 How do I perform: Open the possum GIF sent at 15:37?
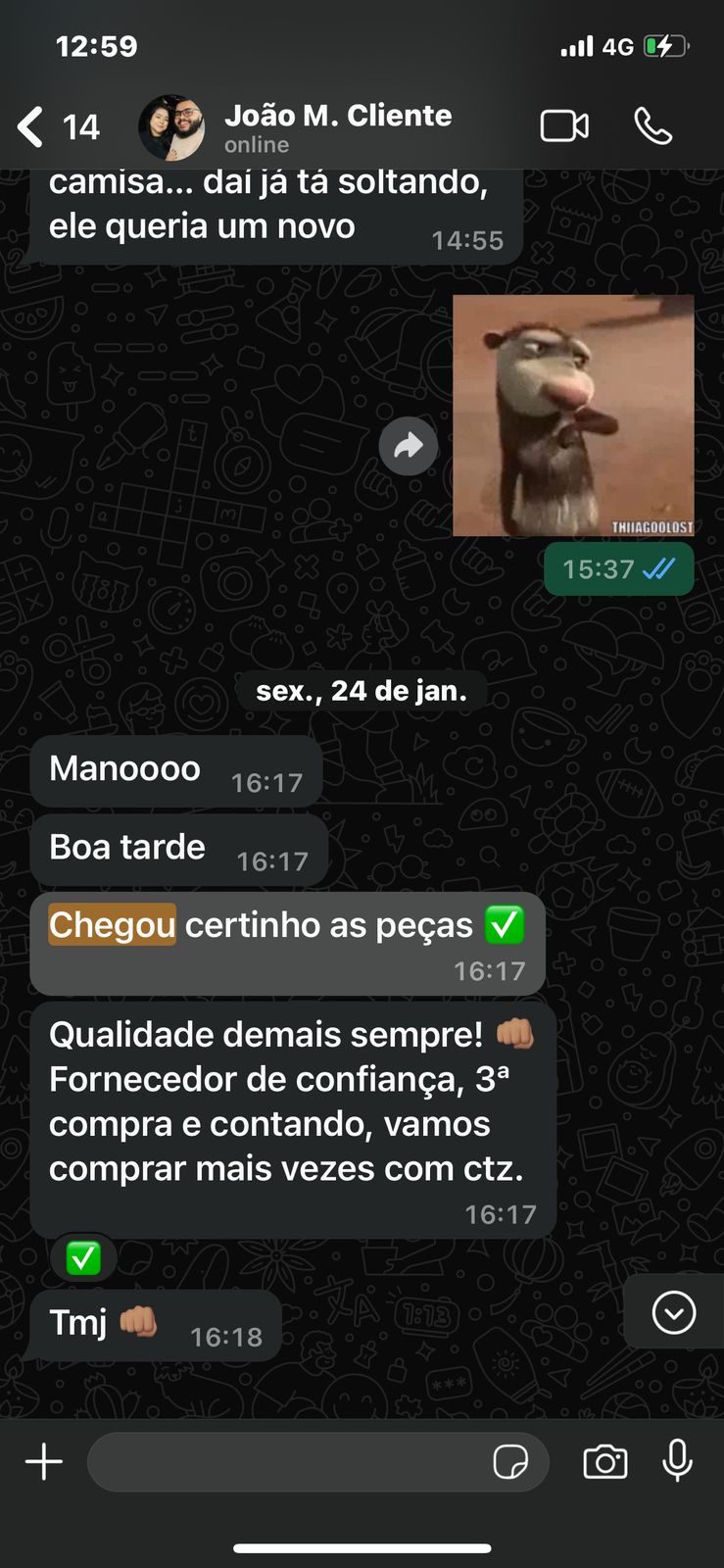(573, 416)
